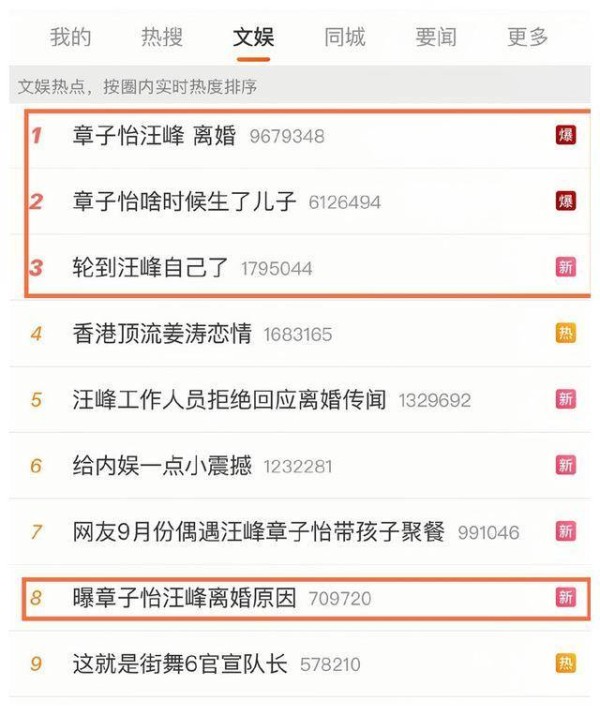Screen dimensions: 600x715
Task: View topic 给内娱一点小震撼
Action: click(162, 466)
